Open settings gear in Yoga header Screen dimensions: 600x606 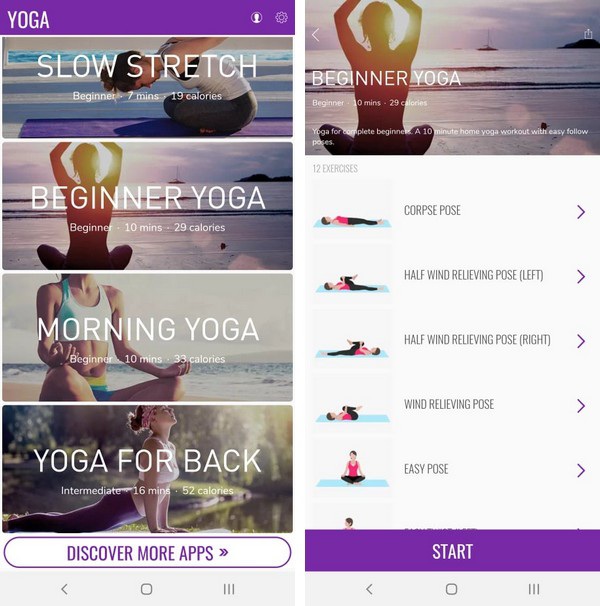[281, 18]
